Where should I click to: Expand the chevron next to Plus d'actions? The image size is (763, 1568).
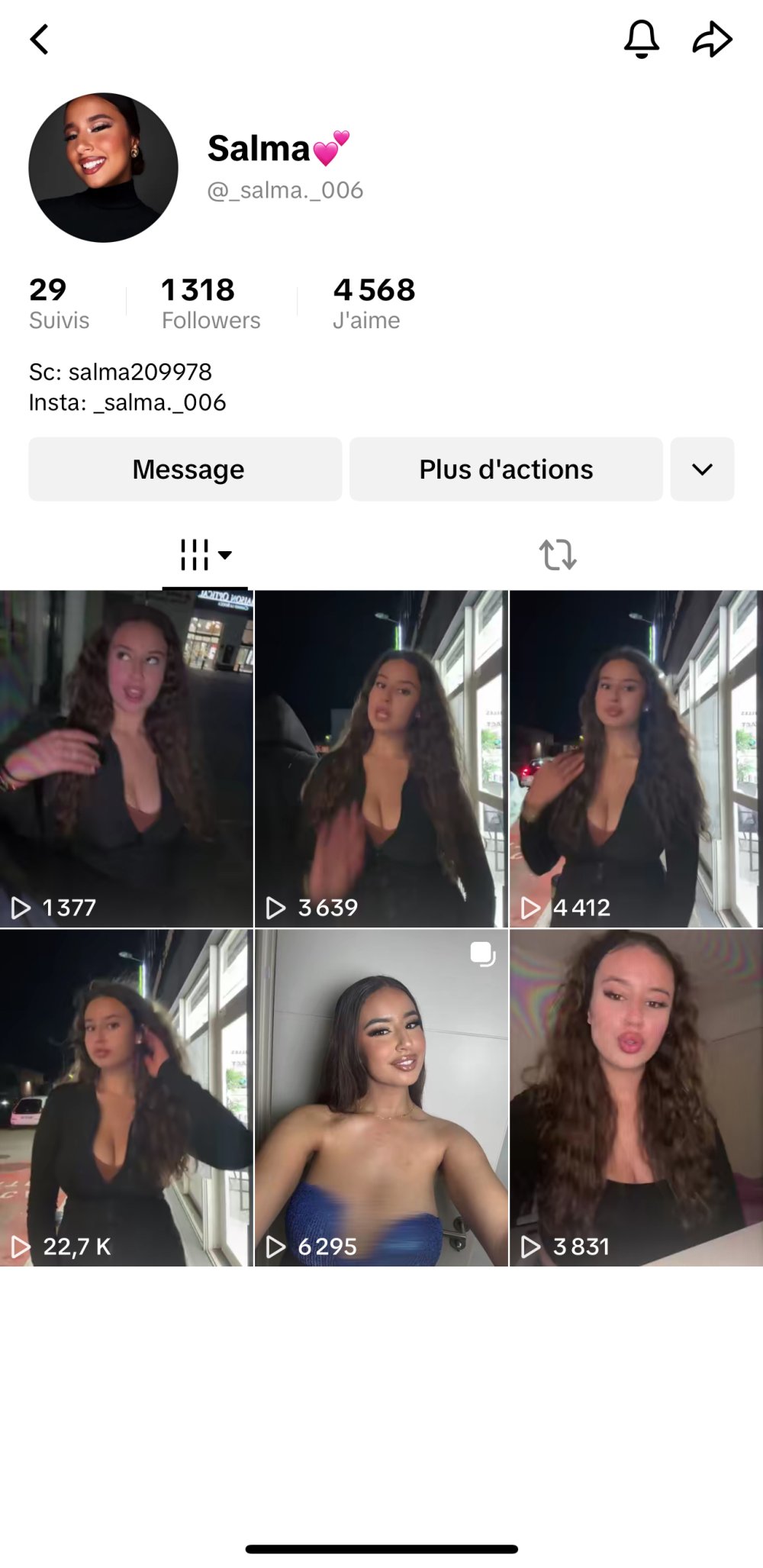pyautogui.click(x=702, y=469)
